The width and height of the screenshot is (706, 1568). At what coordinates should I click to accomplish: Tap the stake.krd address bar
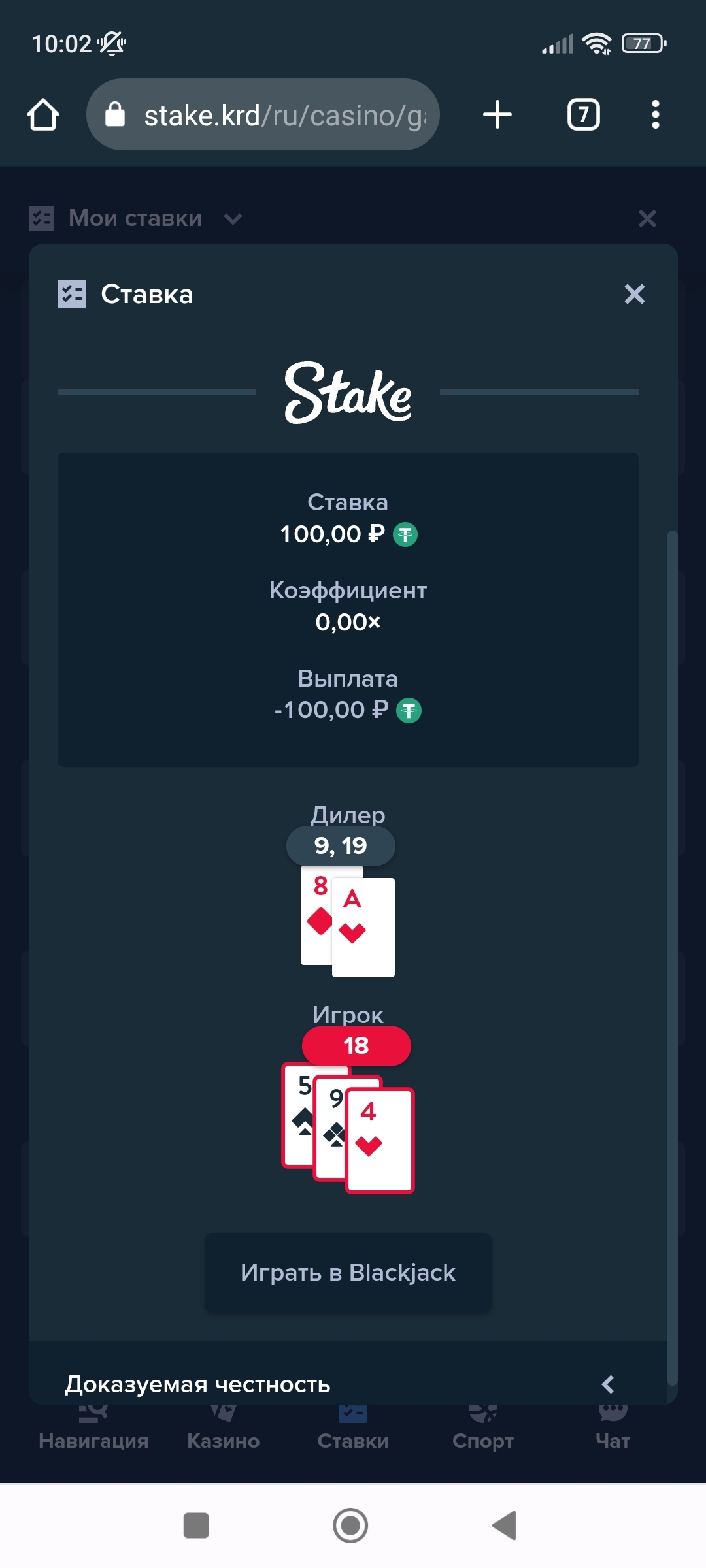263,115
